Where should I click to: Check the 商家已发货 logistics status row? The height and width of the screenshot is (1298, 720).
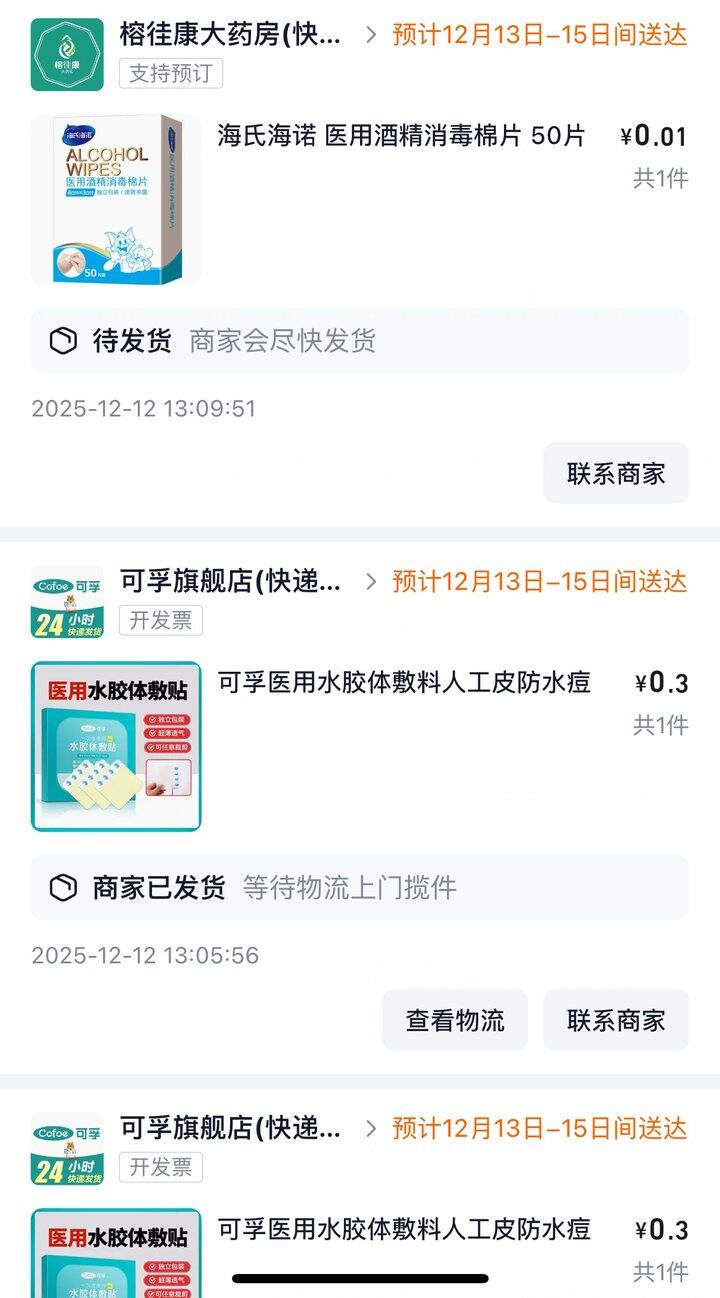click(359, 888)
